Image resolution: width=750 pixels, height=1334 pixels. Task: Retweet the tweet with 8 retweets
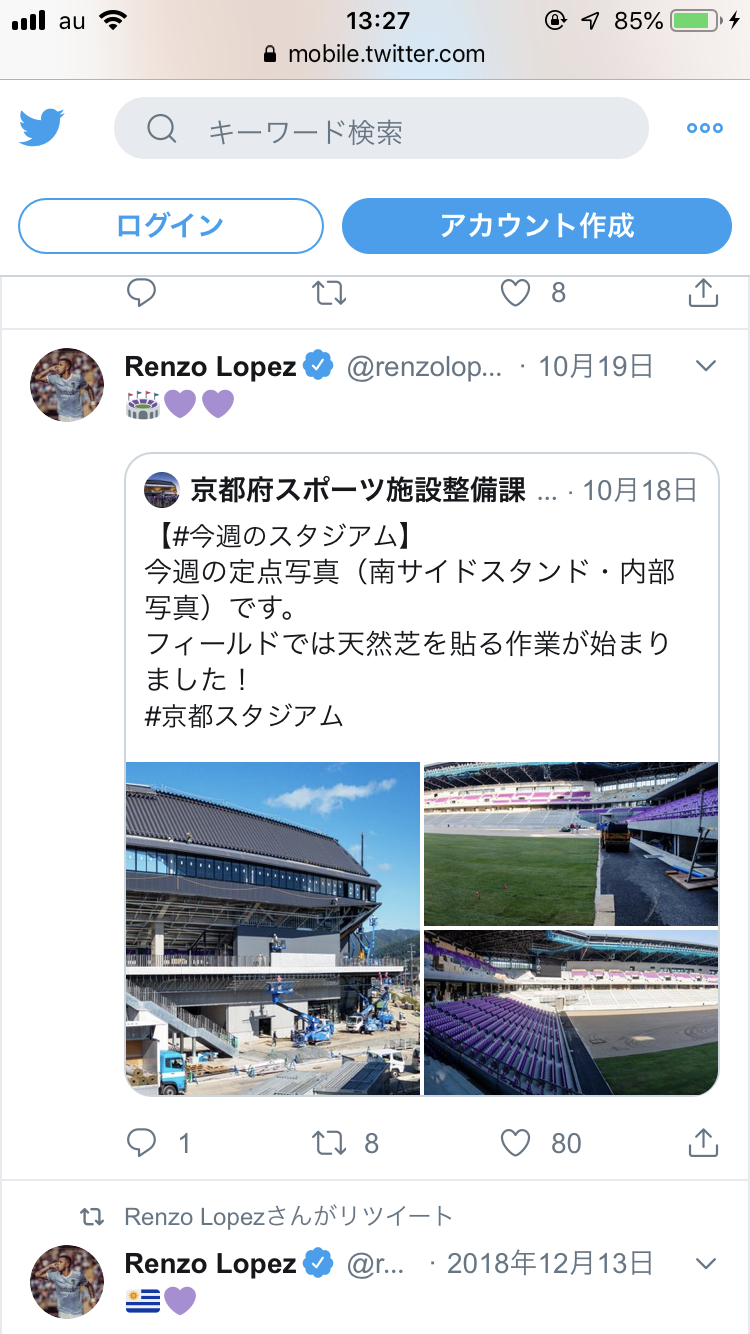330,1142
